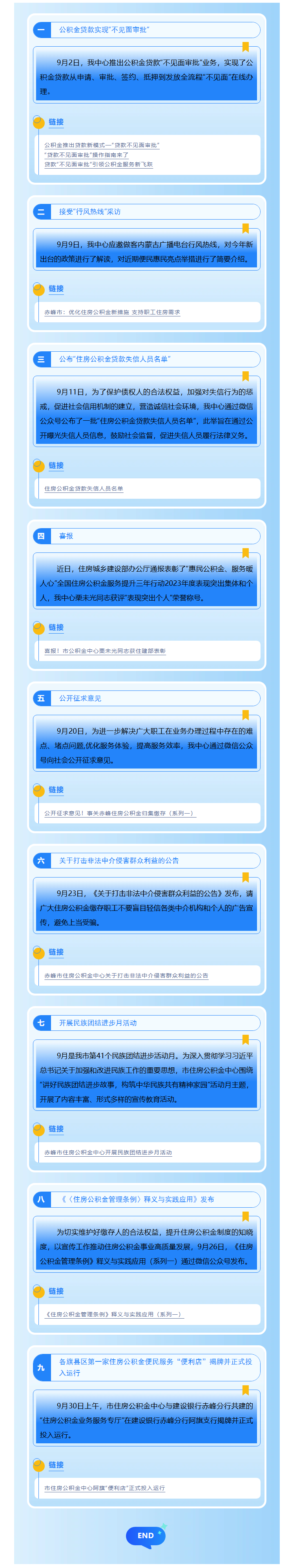The image size is (288, 1568).
Task: Open link 赤峰市住房公积金中心开展民族团结进步月活动
Action: click(x=108, y=1152)
